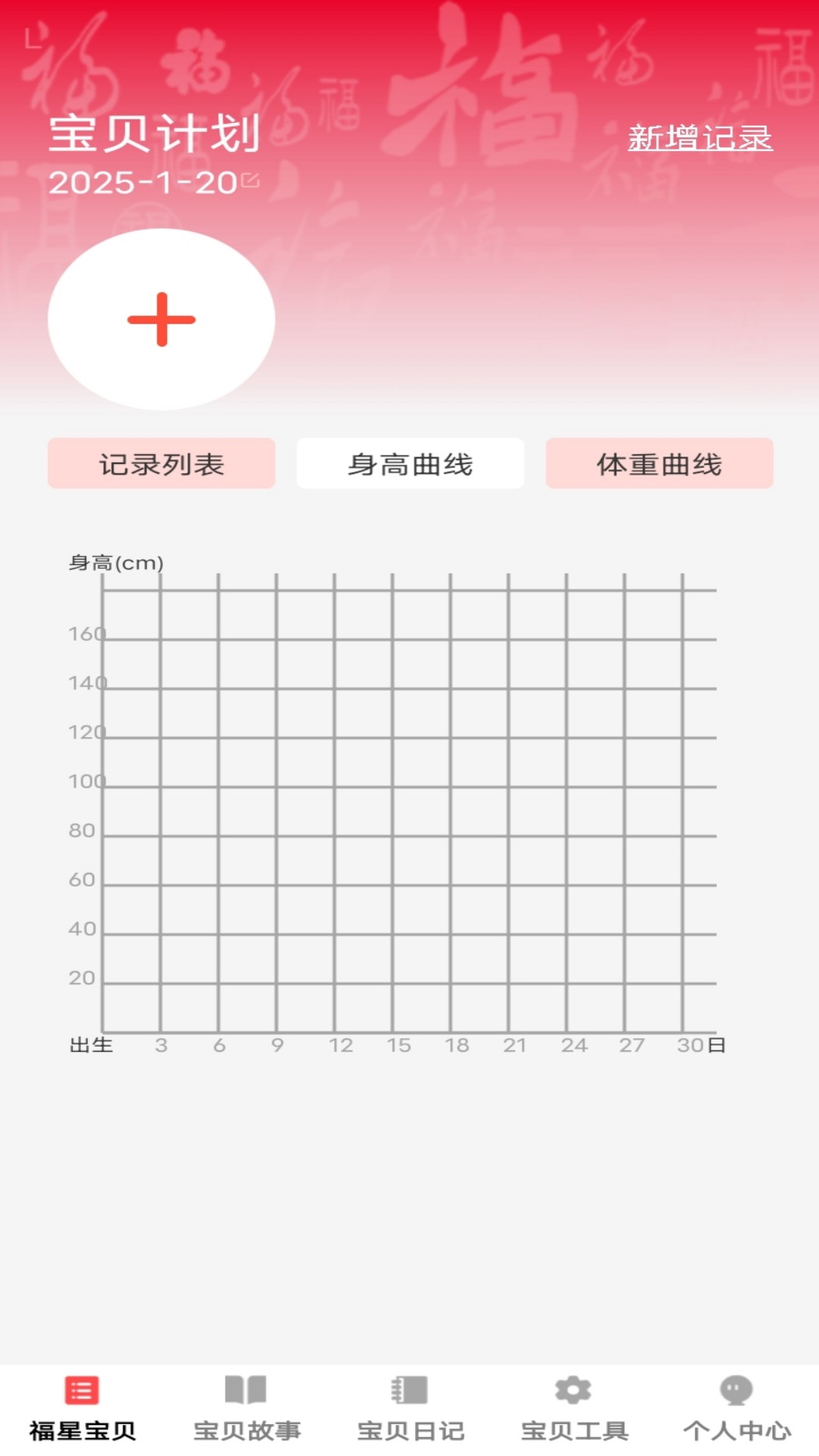This screenshot has height=1456, width=819.
Task: Open the 身高曲线 height curve tab
Action: click(409, 463)
